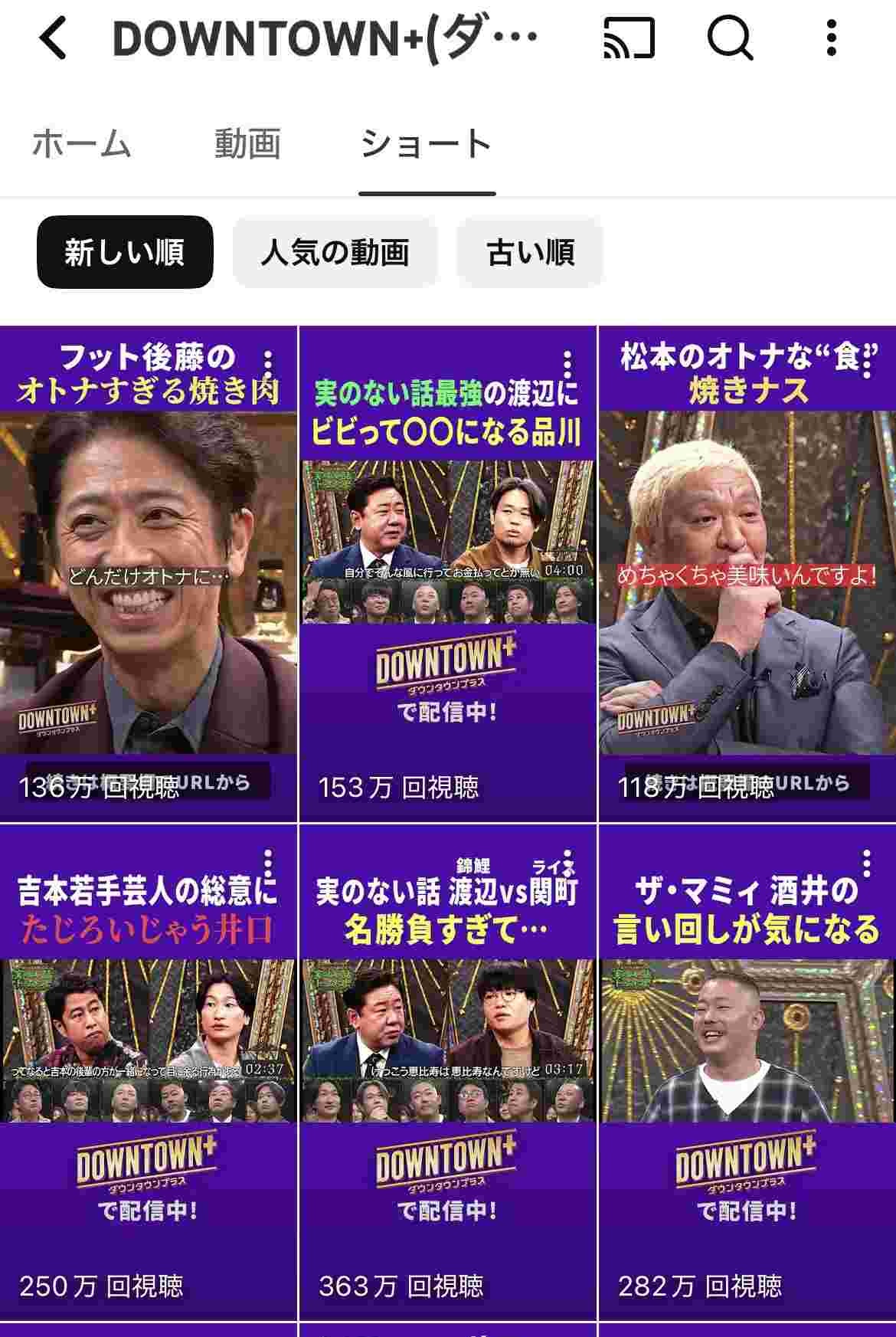
Task: Open the 渡辺vs関町 short
Action: point(447,1073)
